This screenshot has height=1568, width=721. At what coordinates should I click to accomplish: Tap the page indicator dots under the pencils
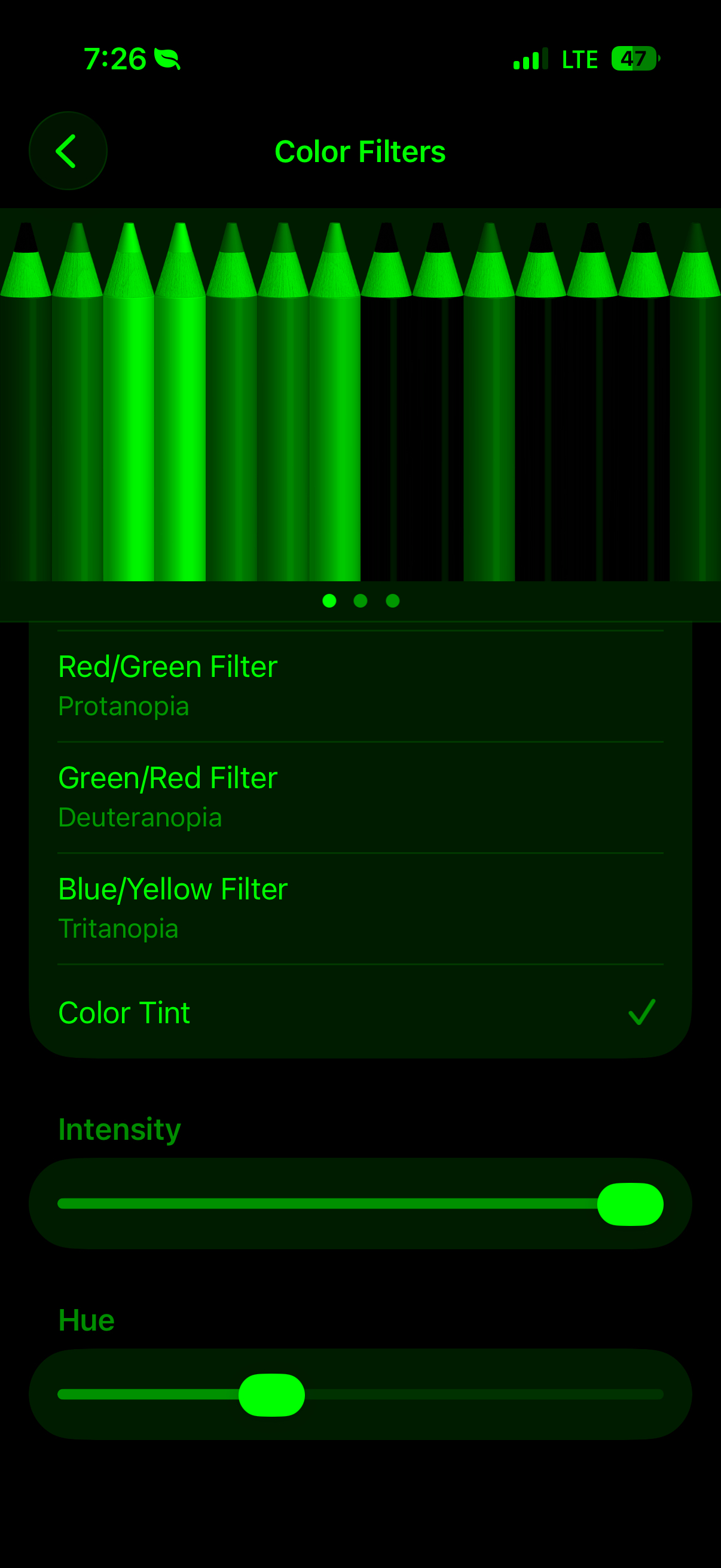click(x=360, y=601)
